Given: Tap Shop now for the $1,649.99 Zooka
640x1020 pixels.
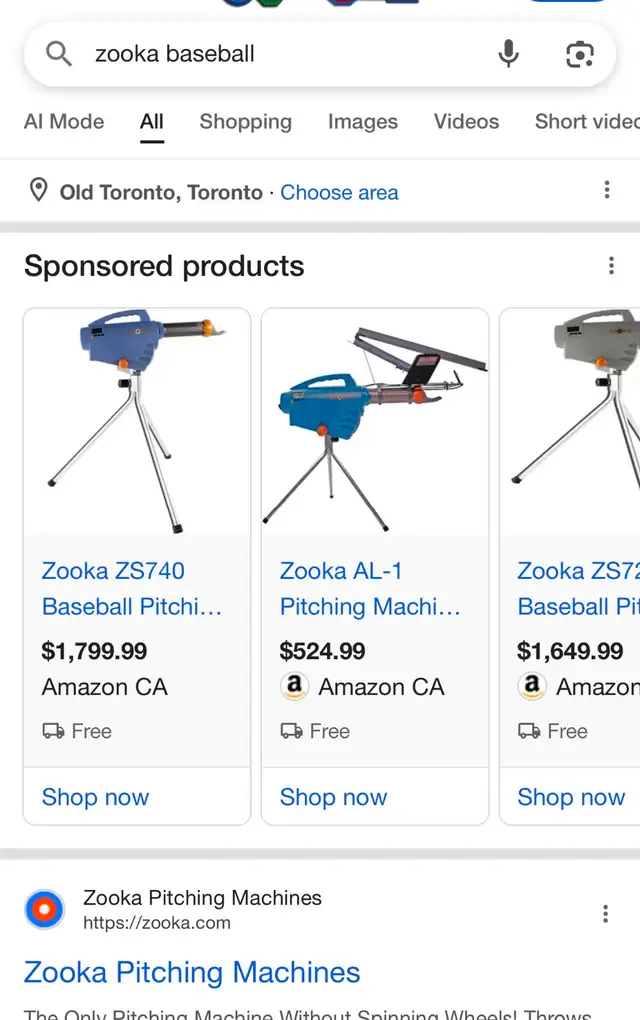Looking at the screenshot, I should [571, 797].
